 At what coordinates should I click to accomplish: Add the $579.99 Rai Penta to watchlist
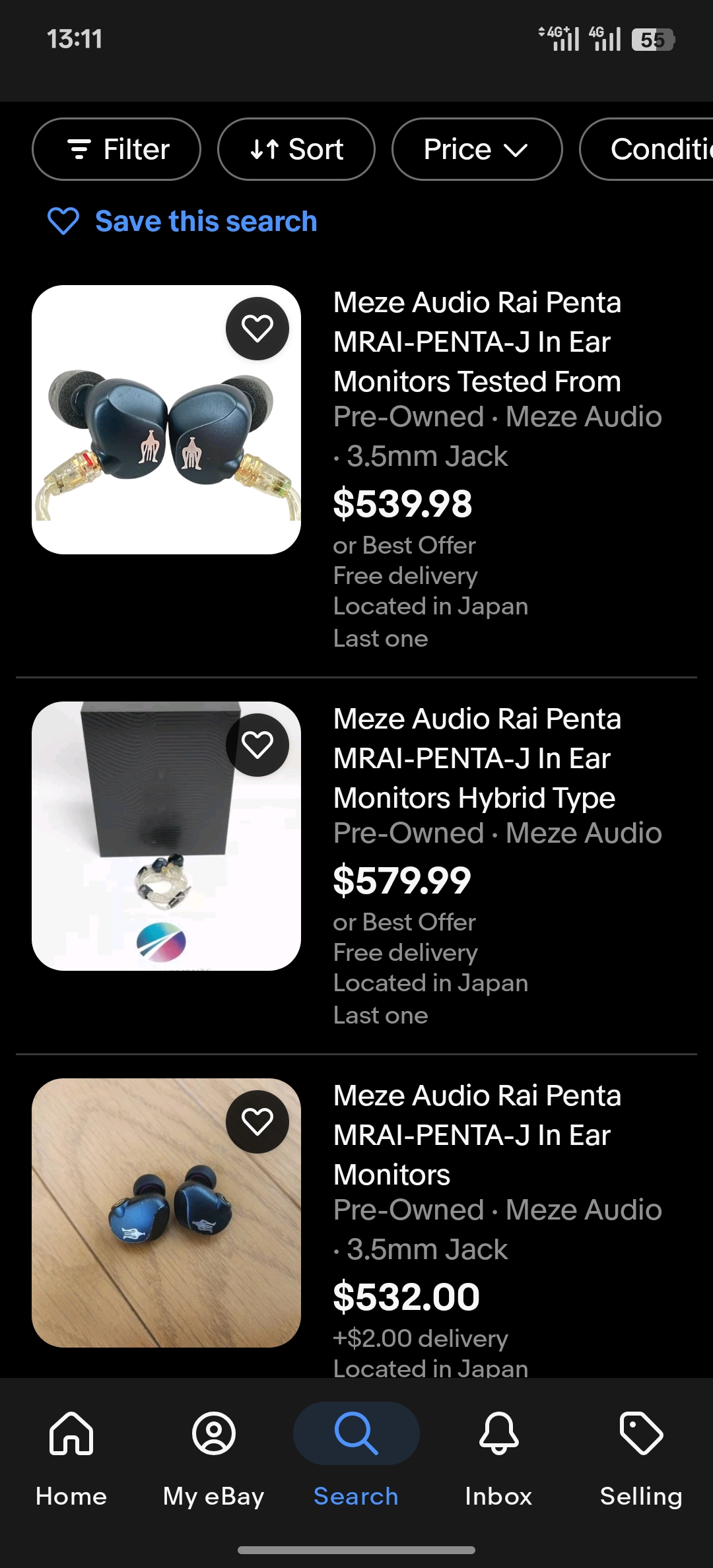click(x=257, y=744)
